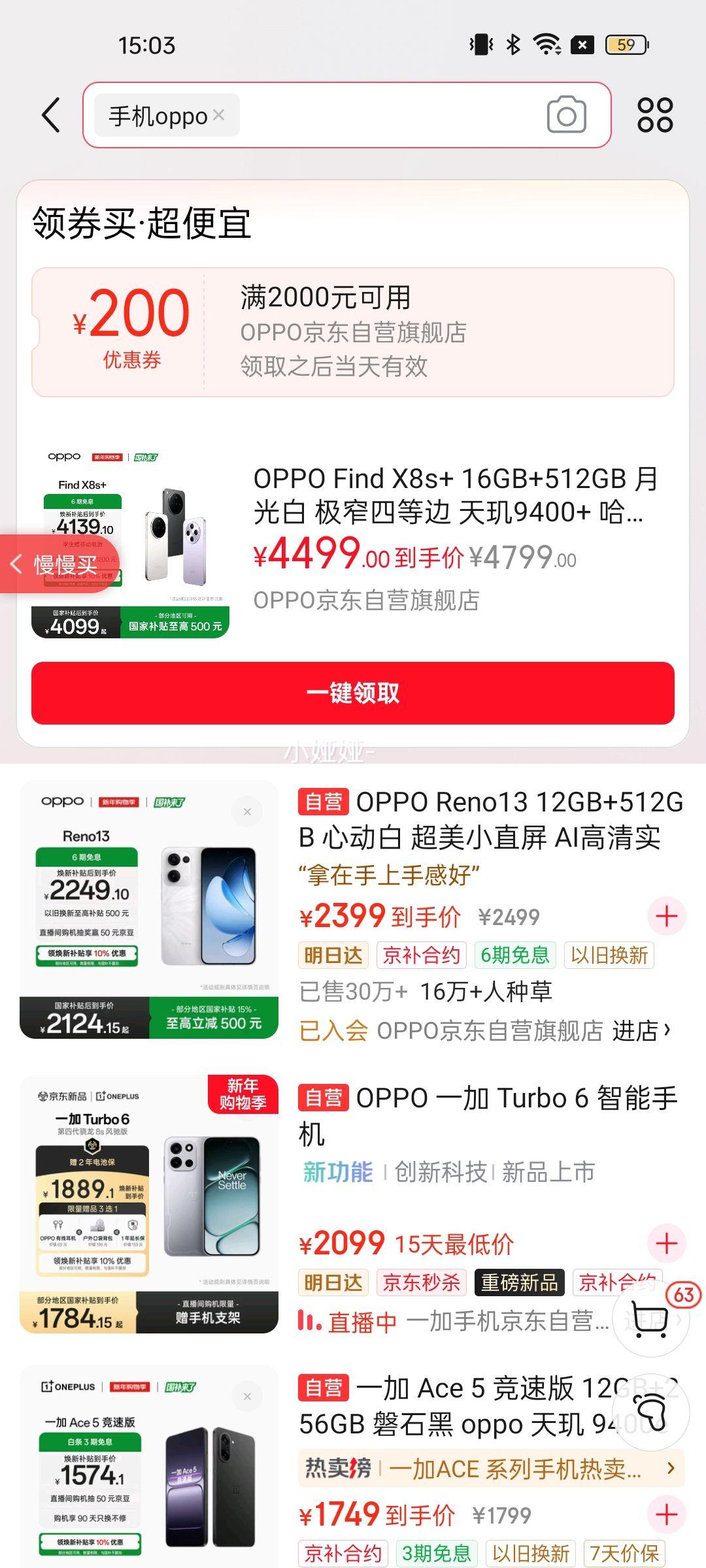Add 一加 Turbo 6 to cart via plus
Viewport: 706px width, 1568px height.
(x=665, y=1243)
